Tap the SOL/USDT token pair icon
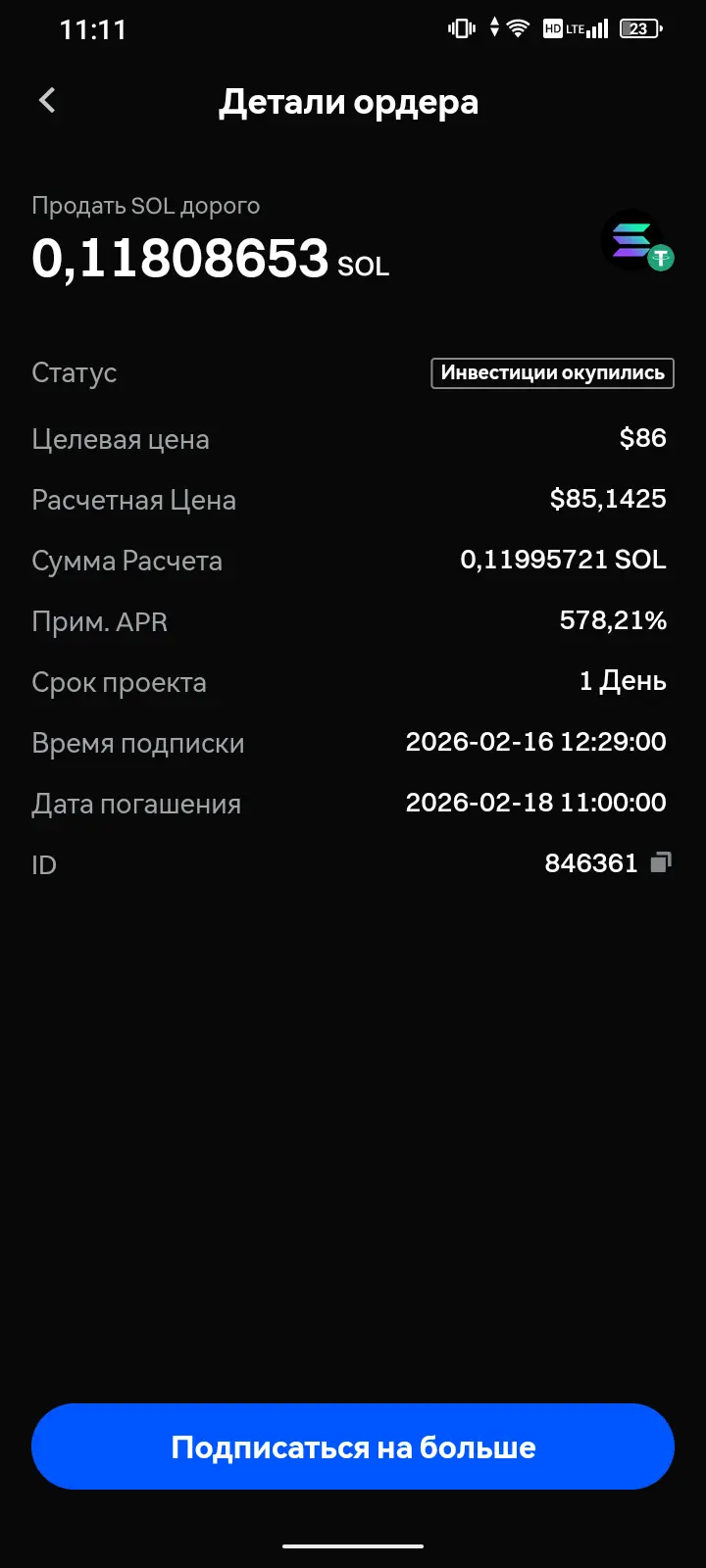The image size is (706, 1568). click(636, 243)
